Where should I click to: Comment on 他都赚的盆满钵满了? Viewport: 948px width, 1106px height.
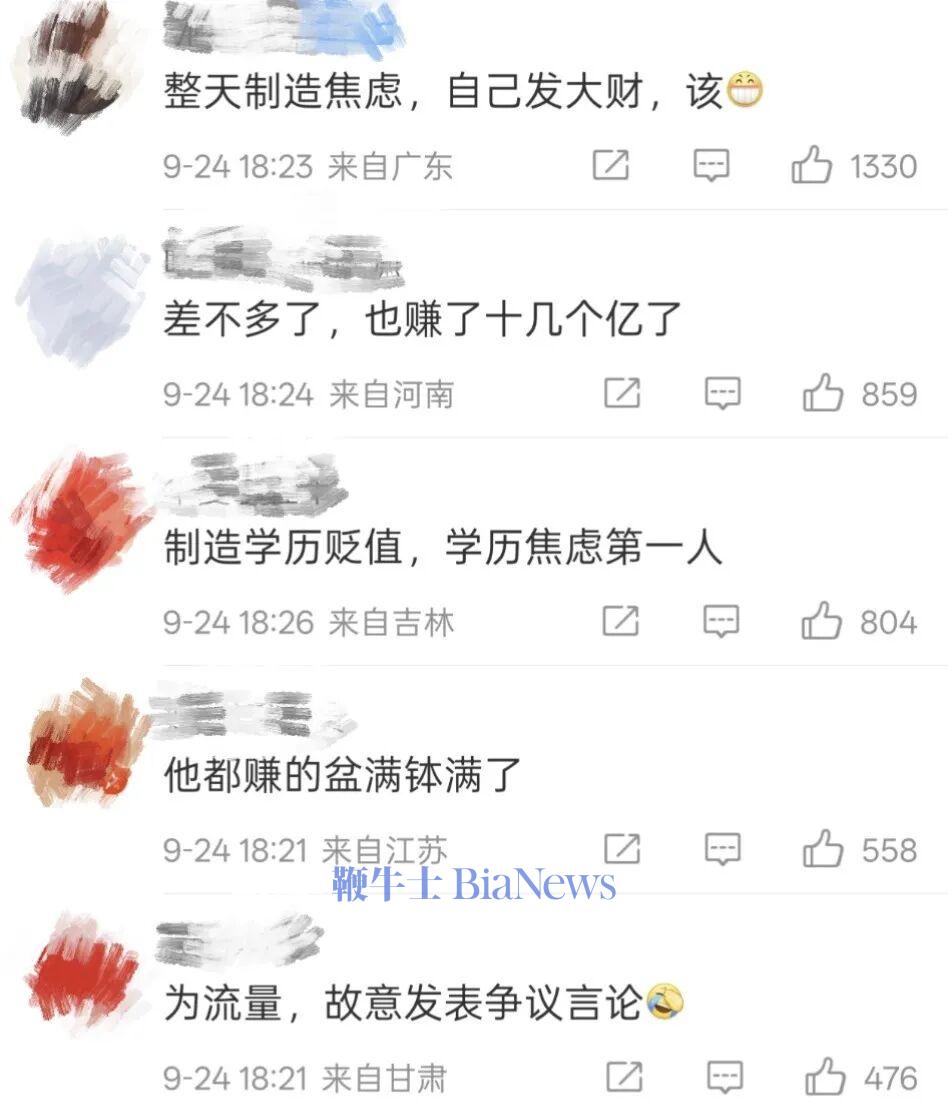(722, 850)
